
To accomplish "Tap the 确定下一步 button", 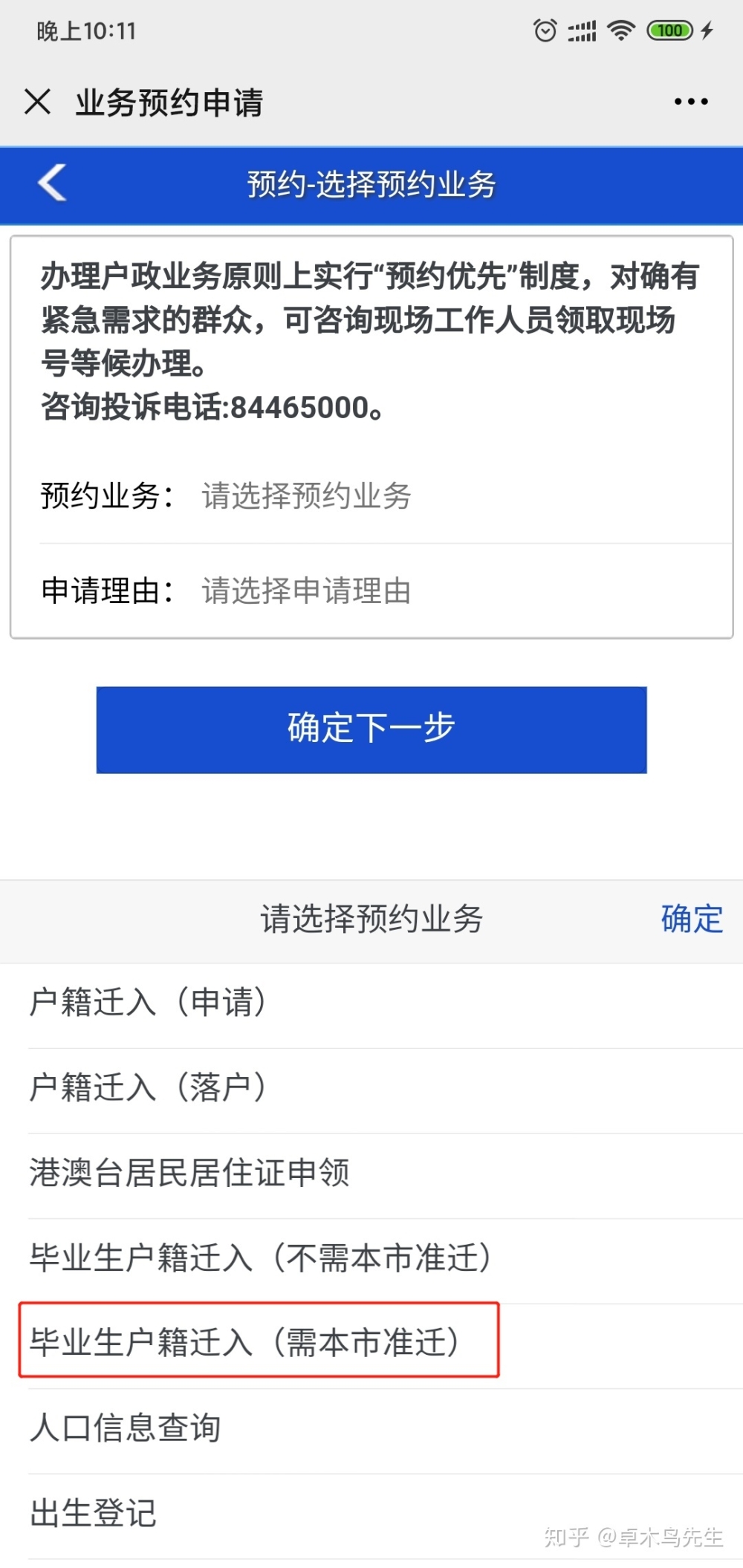I will point(371,729).
